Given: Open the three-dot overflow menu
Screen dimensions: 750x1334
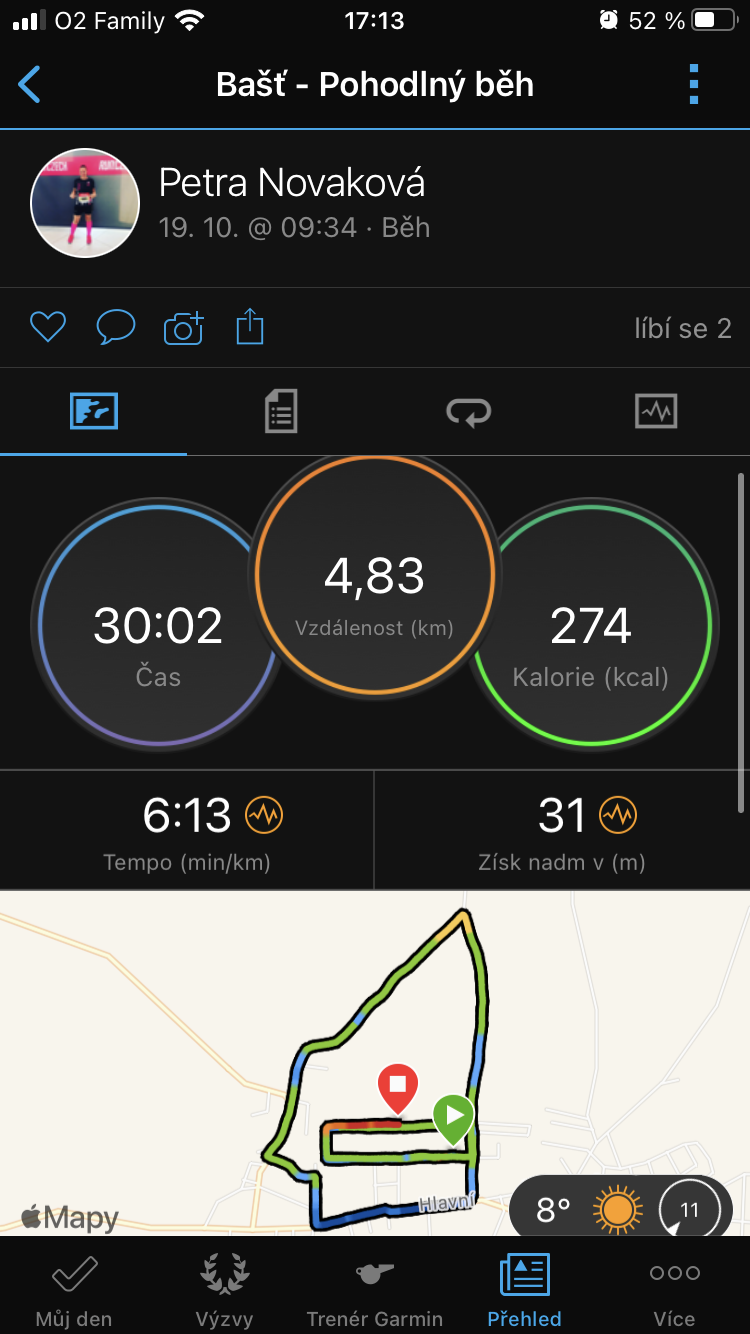Looking at the screenshot, I should tap(694, 85).
